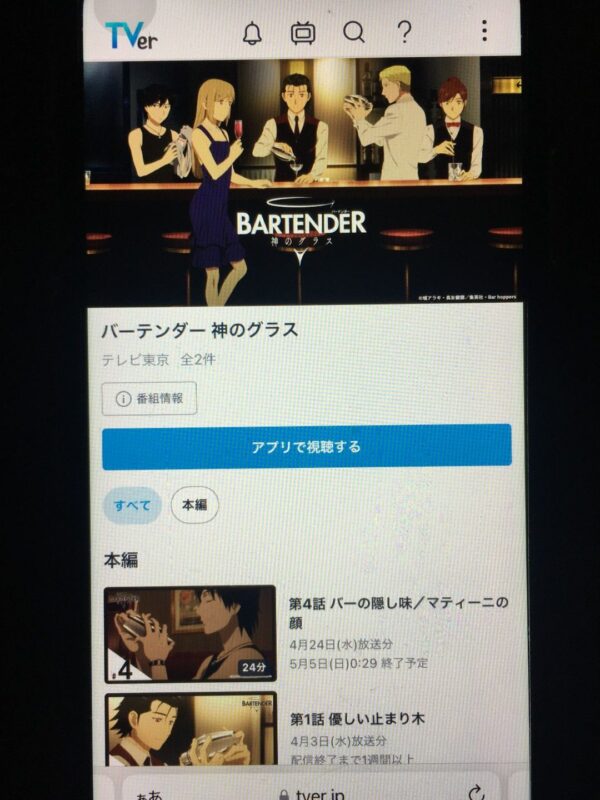Viewport: 600px width, 800px height.
Task: Select the すべて filter chip
Action: [x=131, y=506]
